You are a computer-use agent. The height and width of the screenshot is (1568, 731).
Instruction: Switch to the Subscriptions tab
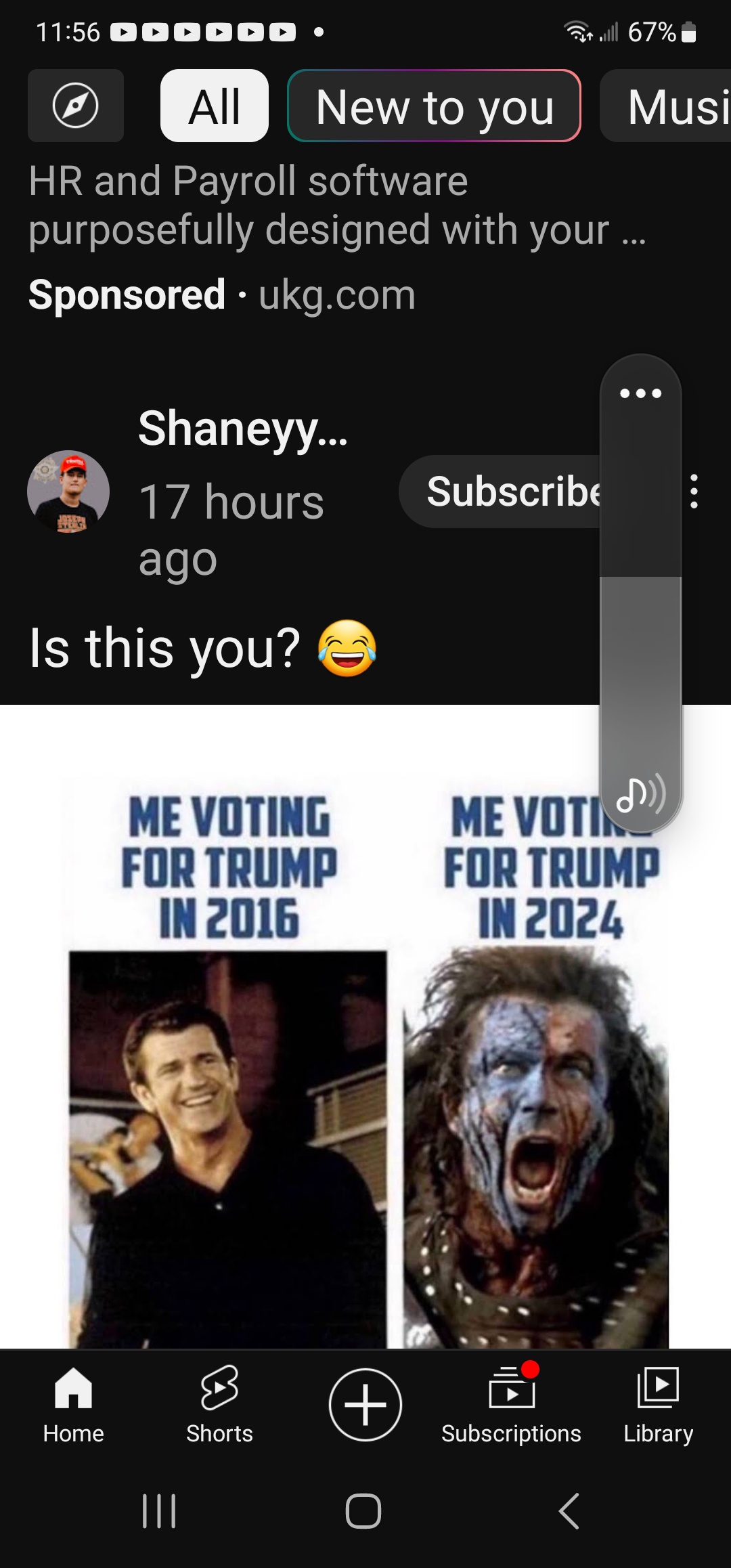tap(511, 1405)
